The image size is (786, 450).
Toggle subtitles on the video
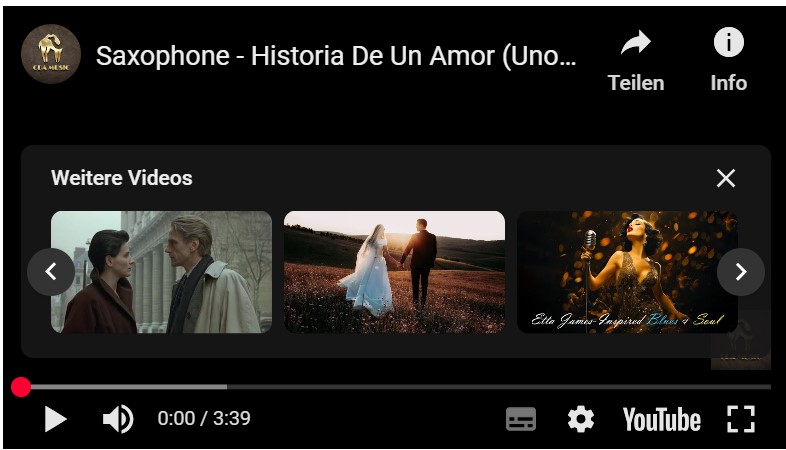(x=521, y=419)
